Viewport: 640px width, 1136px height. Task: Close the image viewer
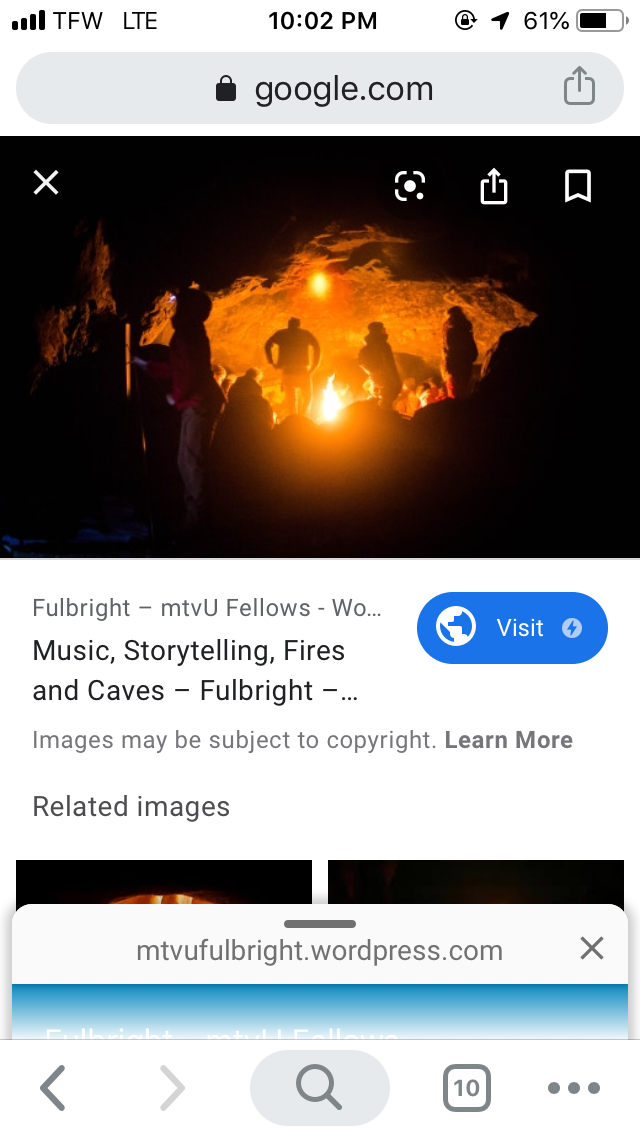(x=46, y=183)
